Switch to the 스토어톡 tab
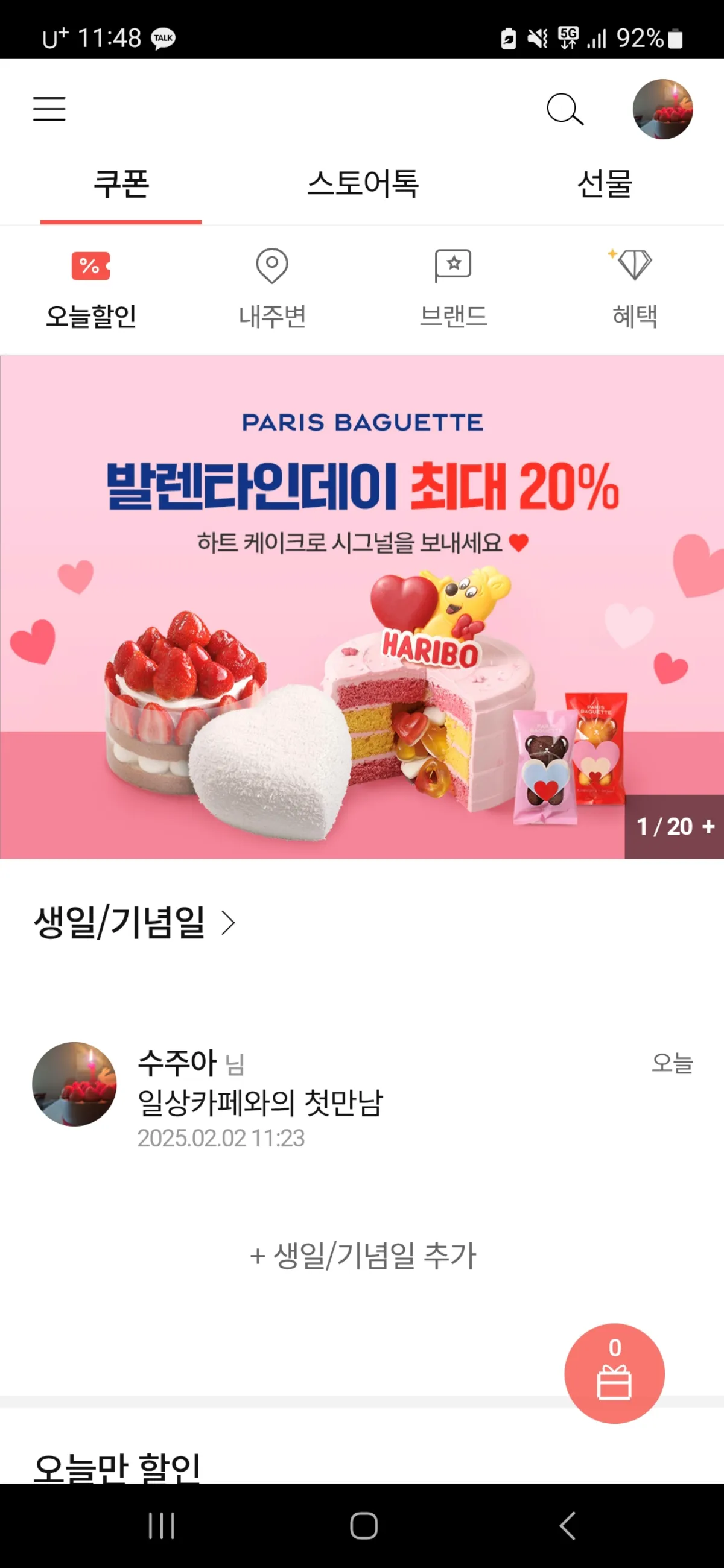Viewport: 724px width, 1568px height. 363,184
